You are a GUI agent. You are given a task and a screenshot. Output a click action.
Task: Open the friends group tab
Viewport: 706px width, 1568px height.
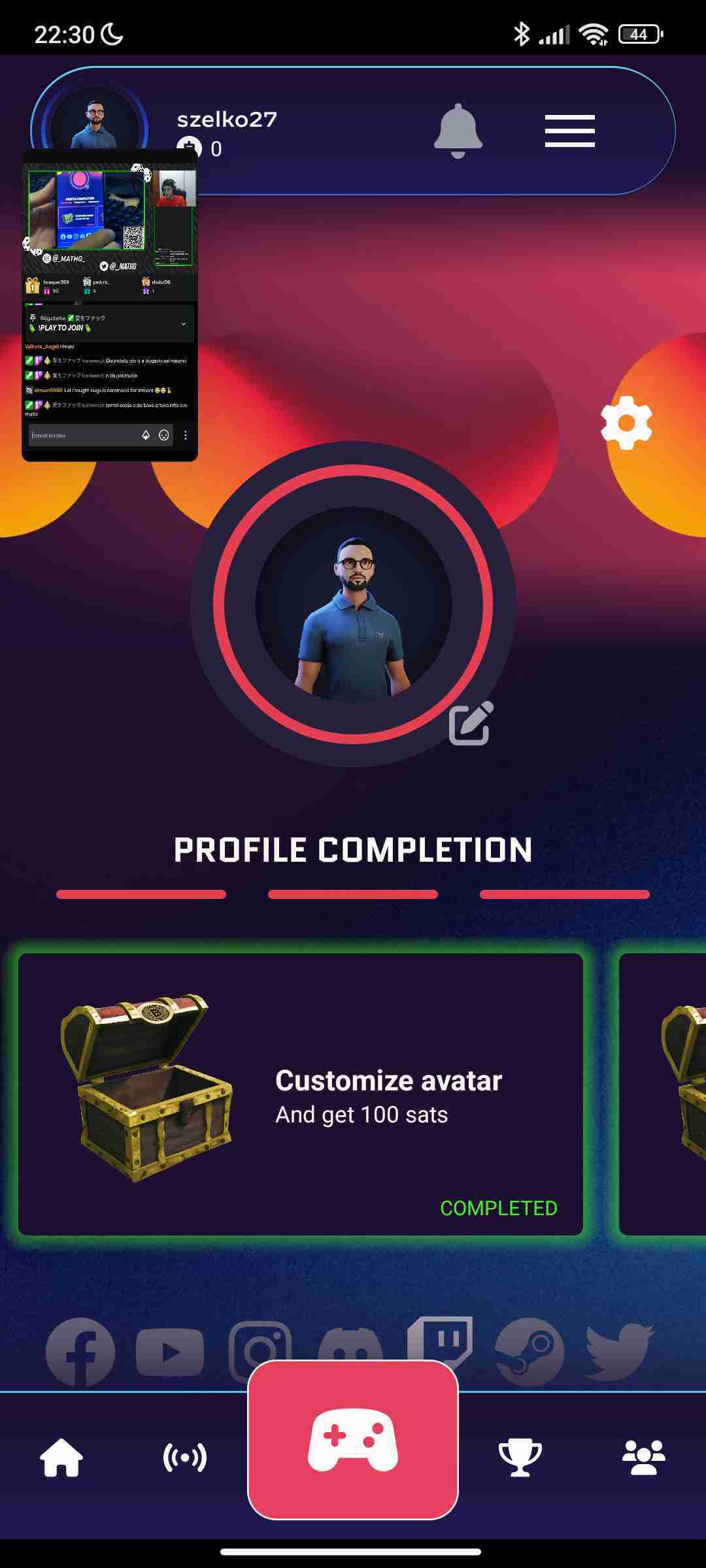pos(643,1457)
